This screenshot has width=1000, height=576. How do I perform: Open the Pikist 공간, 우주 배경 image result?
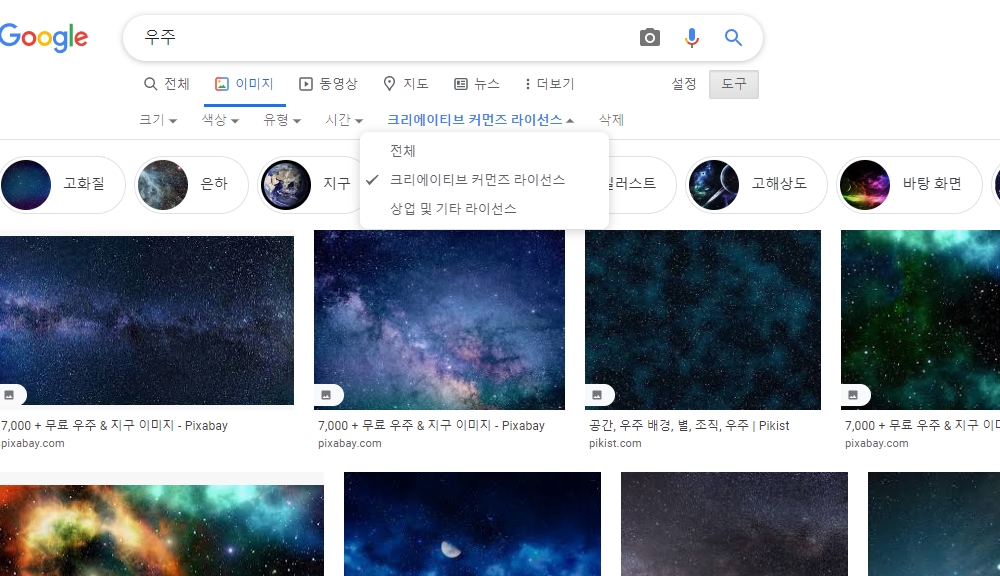pos(702,320)
